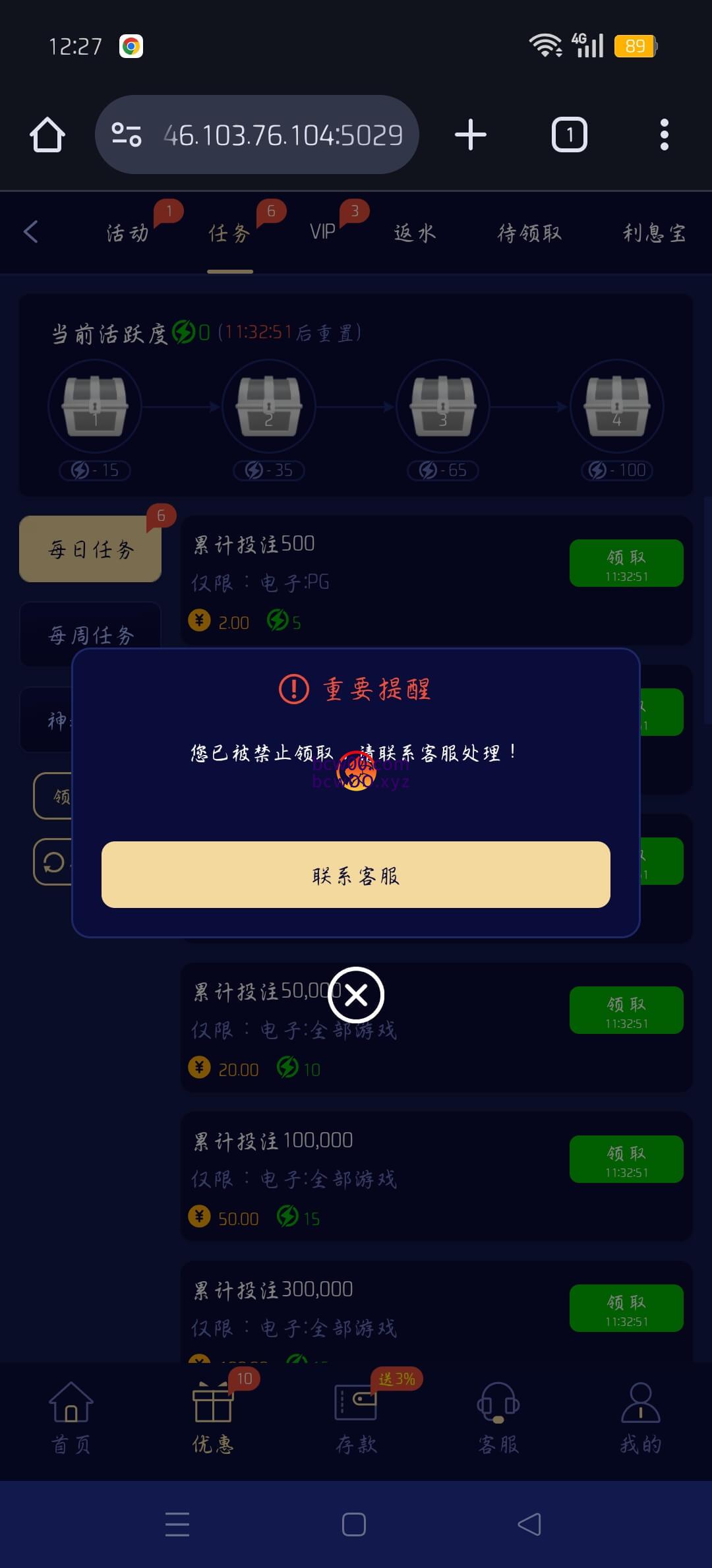Viewport: 712px width, 1568px height.
Task: Close the 重要提醒 dialog with the X
Action: click(x=356, y=995)
